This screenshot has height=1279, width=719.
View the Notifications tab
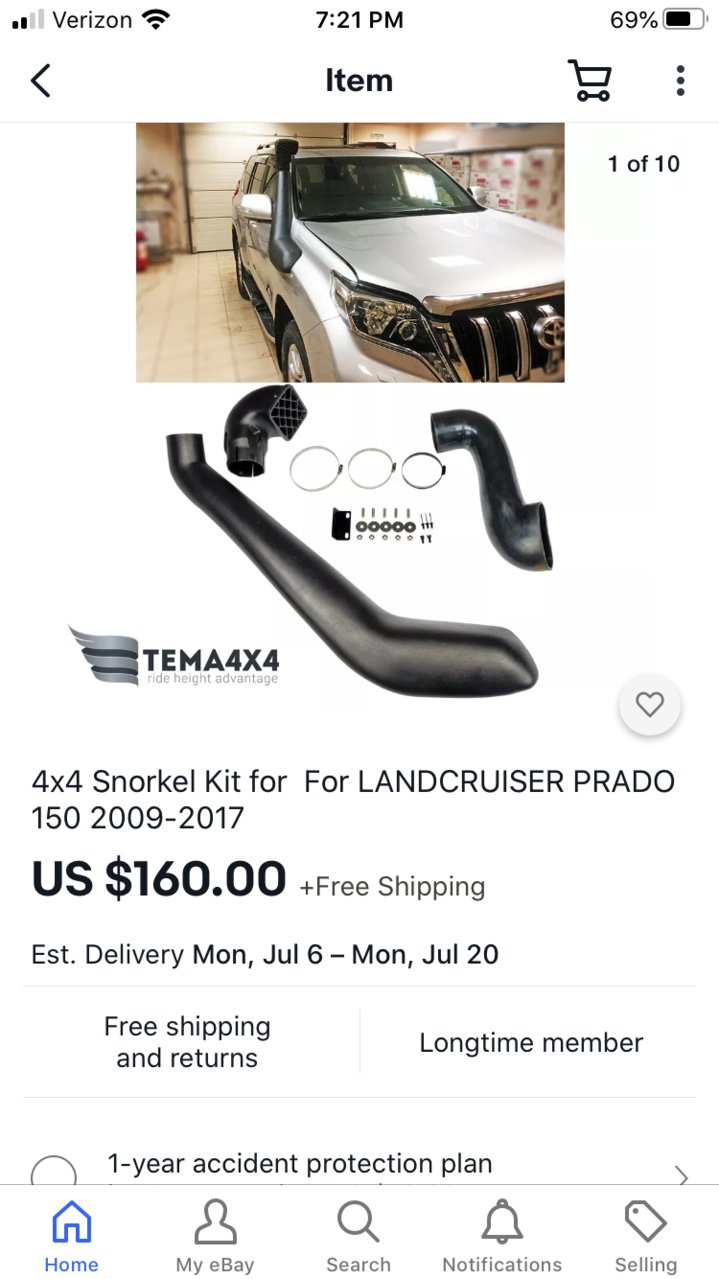click(x=502, y=1236)
